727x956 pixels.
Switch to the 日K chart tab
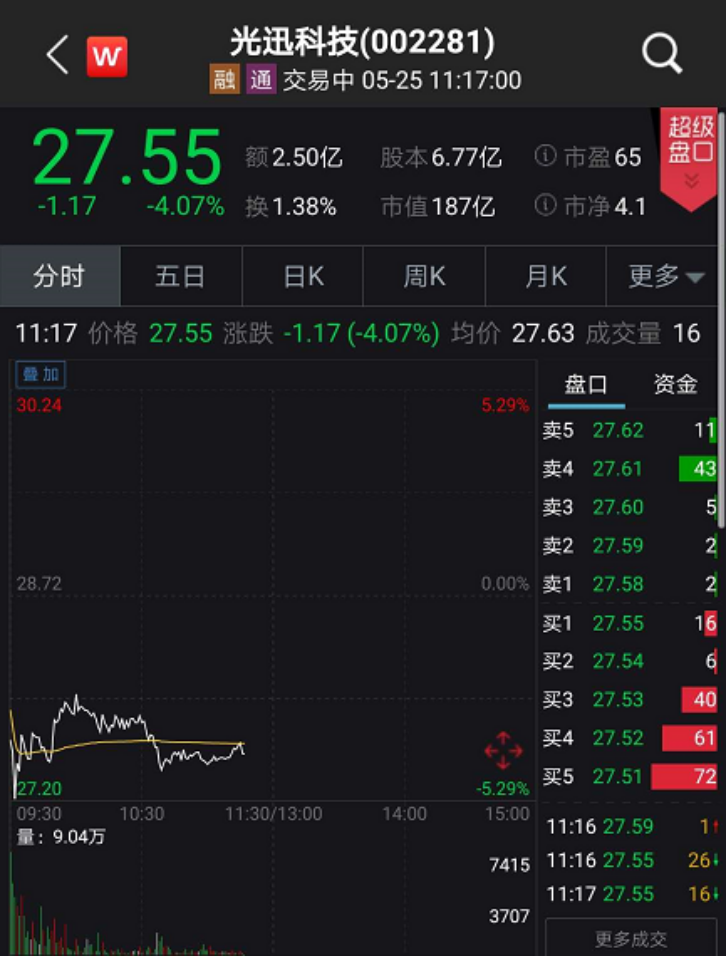[303, 276]
